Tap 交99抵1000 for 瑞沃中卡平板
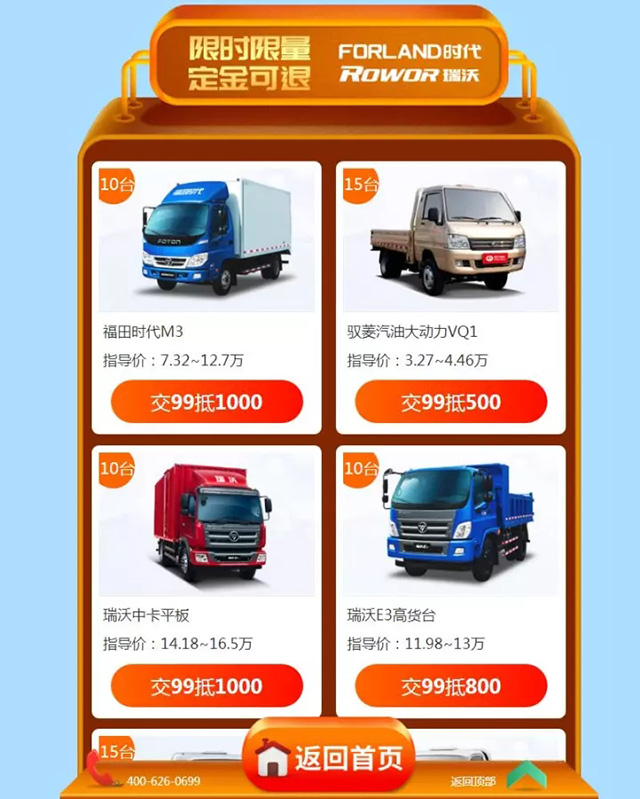640x799 pixels. 206,686
